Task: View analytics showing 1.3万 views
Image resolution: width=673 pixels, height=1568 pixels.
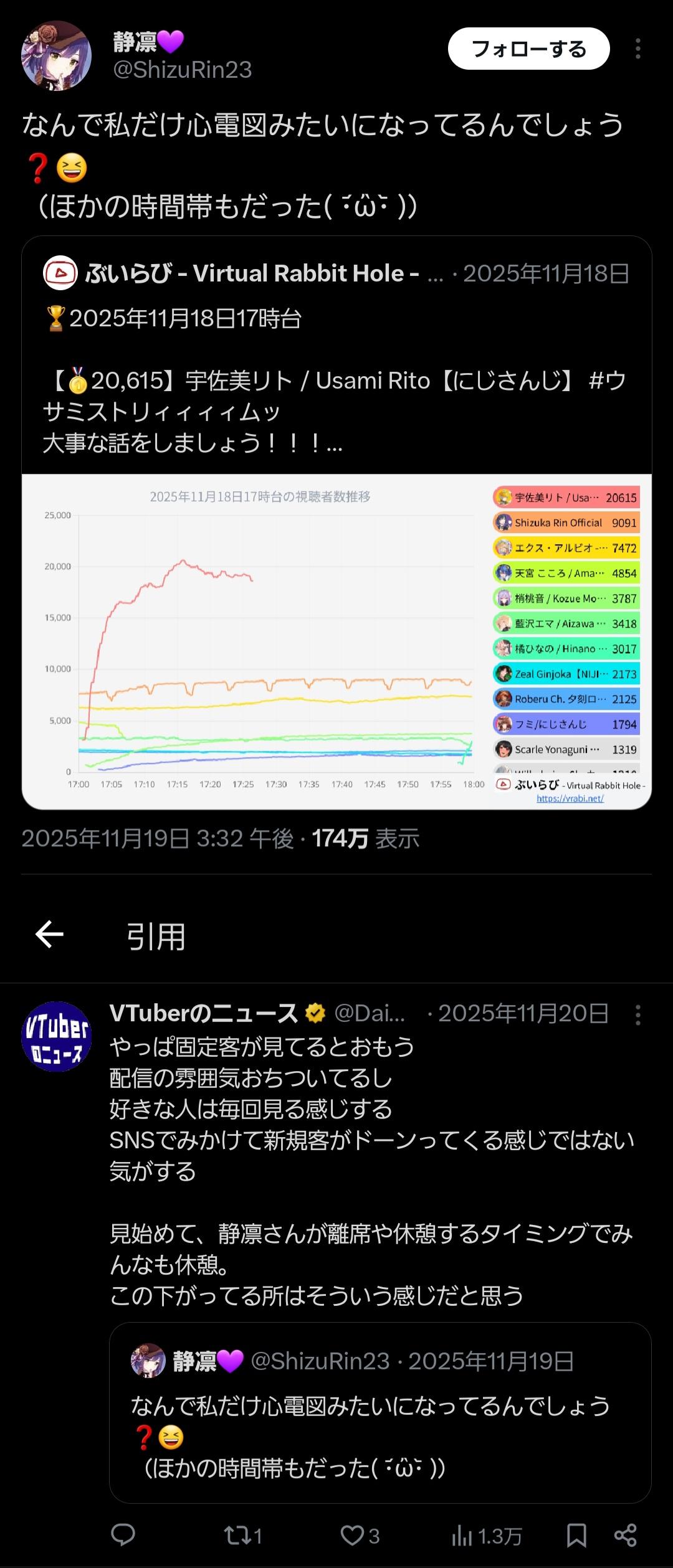Action: [x=486, y=1536]
